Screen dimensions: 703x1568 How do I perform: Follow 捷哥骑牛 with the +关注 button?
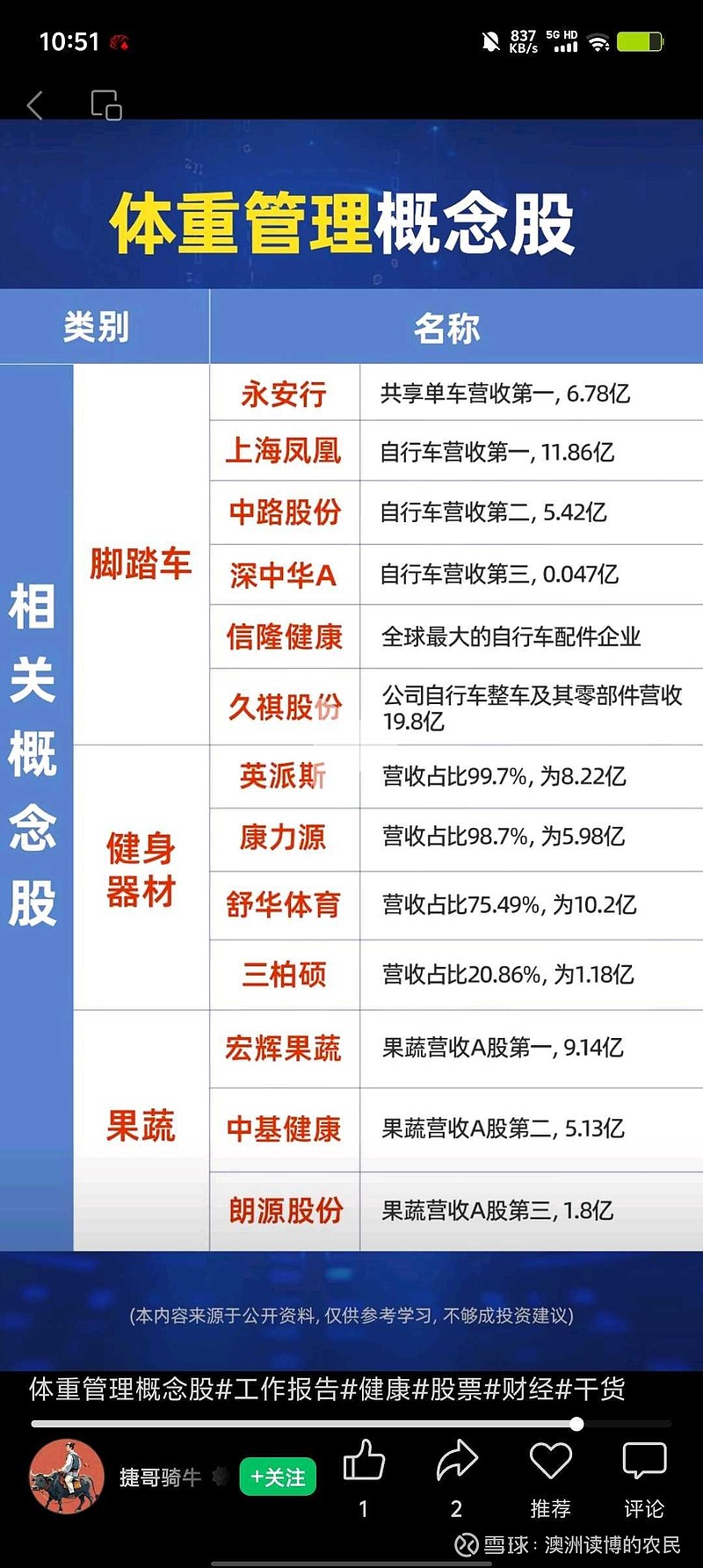click(x=278, y=1477)
